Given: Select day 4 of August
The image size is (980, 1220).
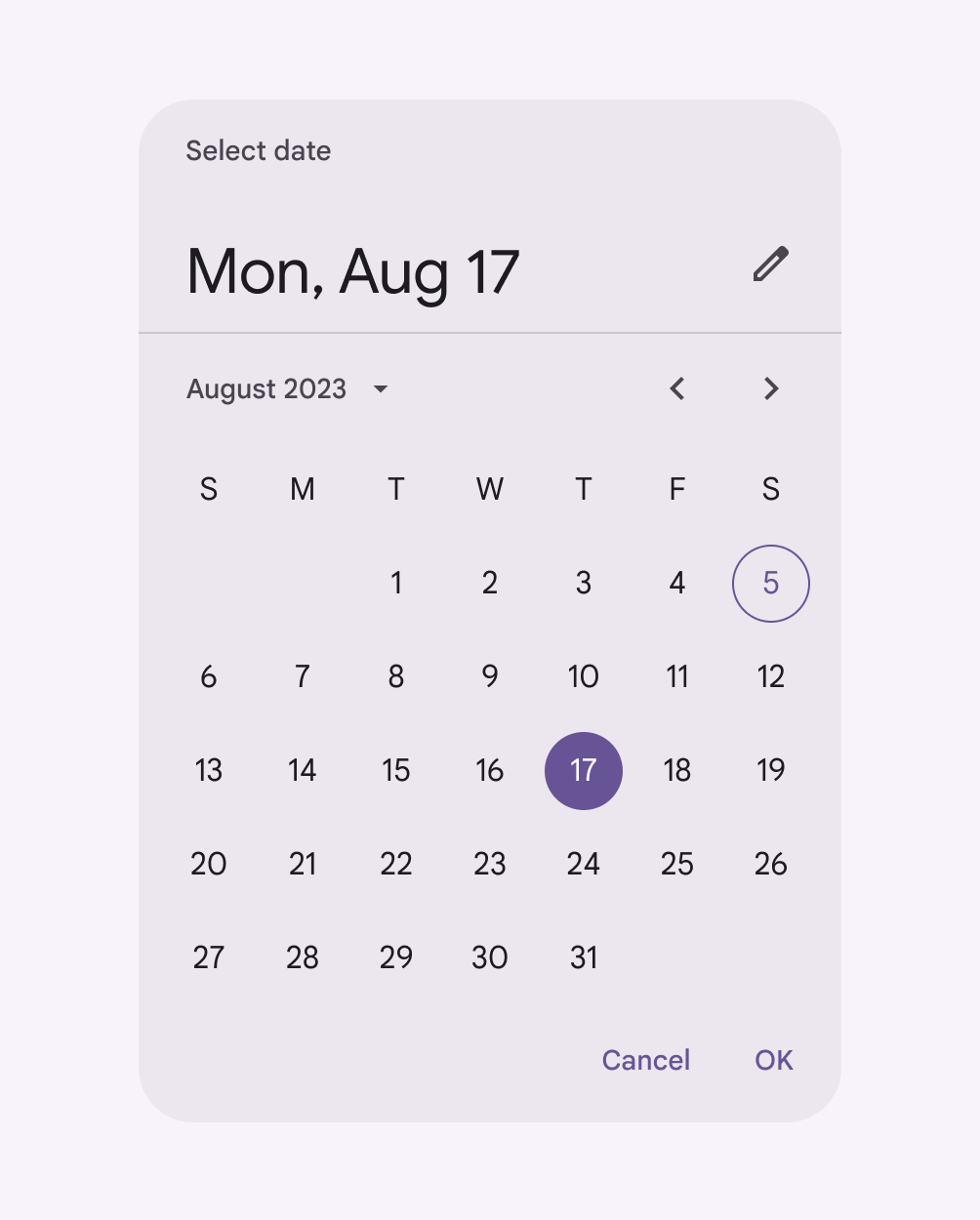Looking at the screenshot, I should point(677,584).
